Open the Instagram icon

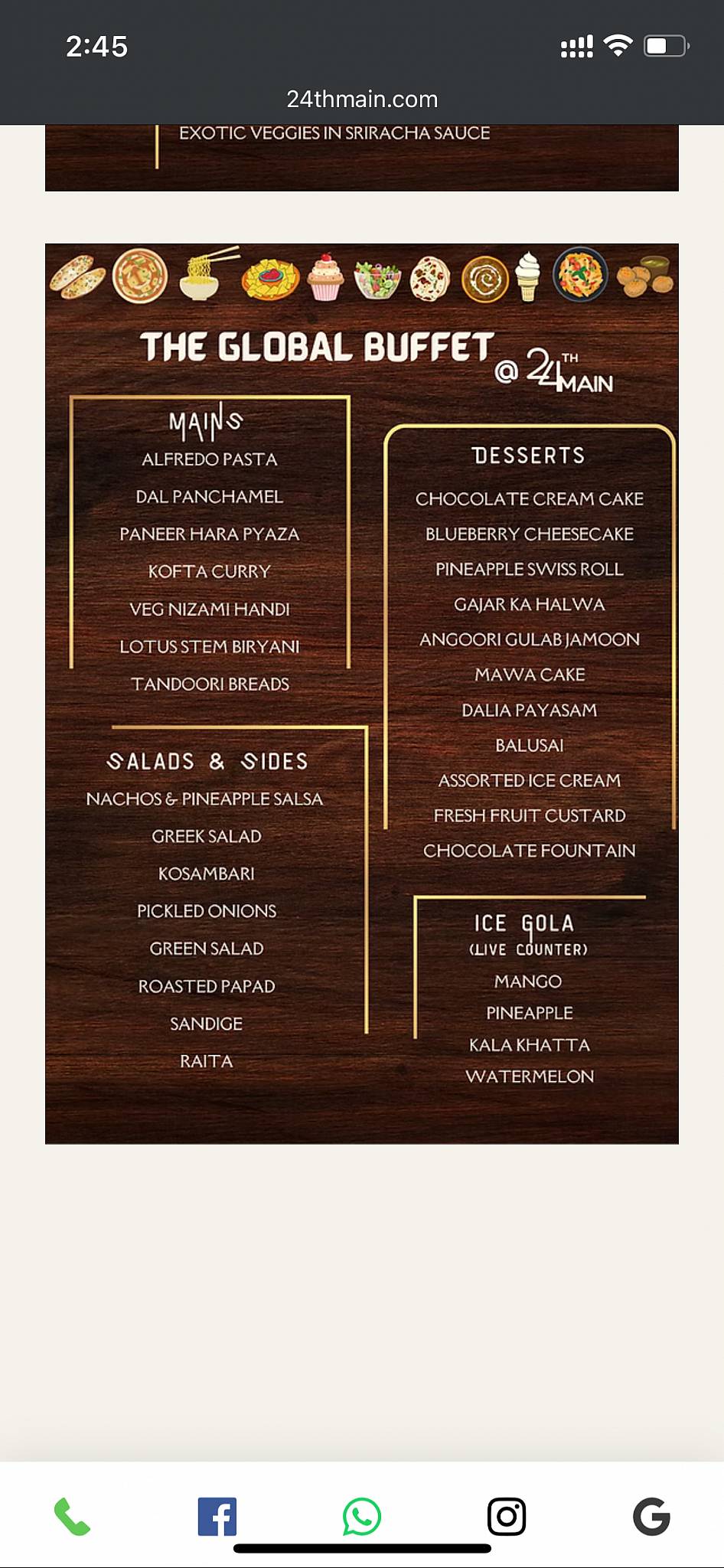click(506, 1516)
